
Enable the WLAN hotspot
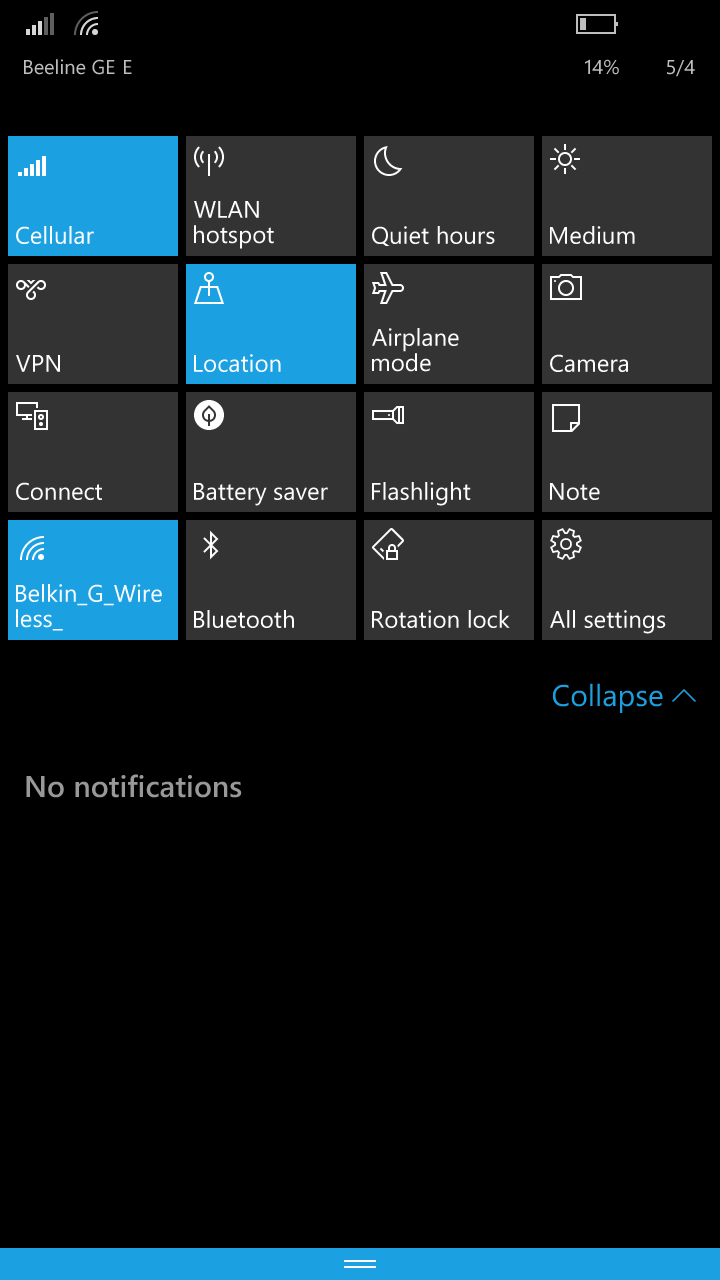[271, 196]
